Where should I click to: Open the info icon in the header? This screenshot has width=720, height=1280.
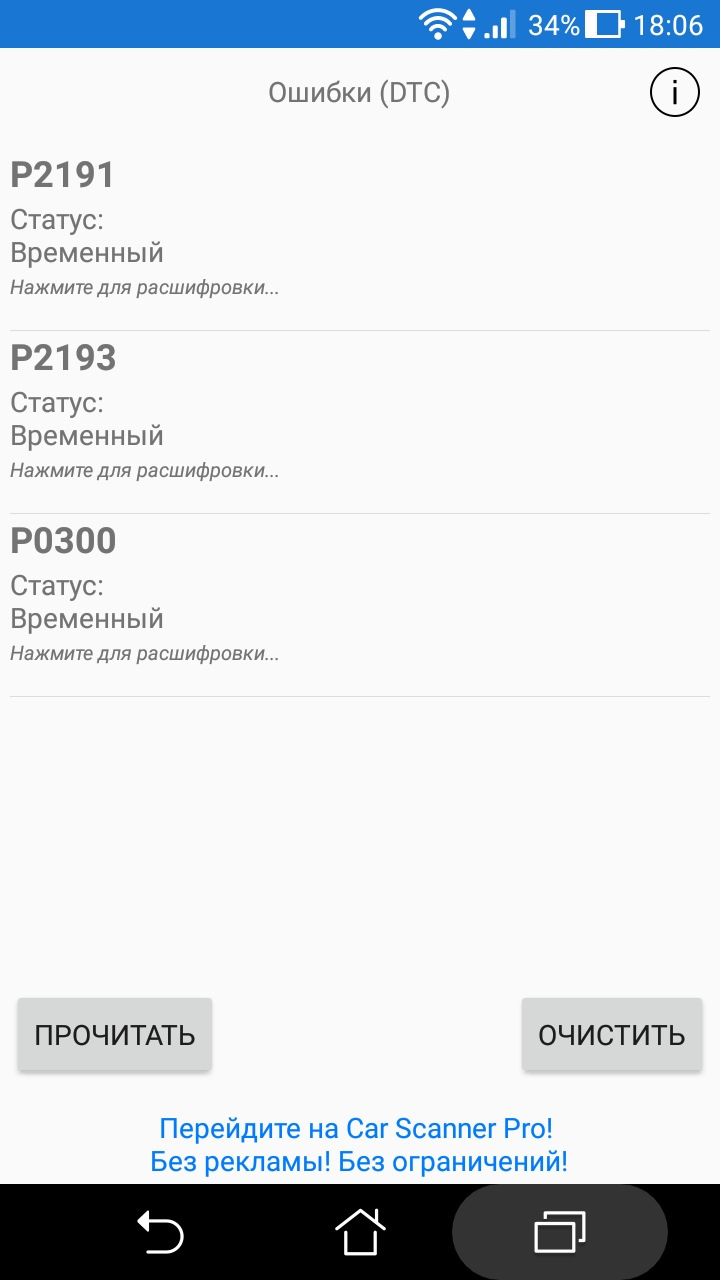674,93
